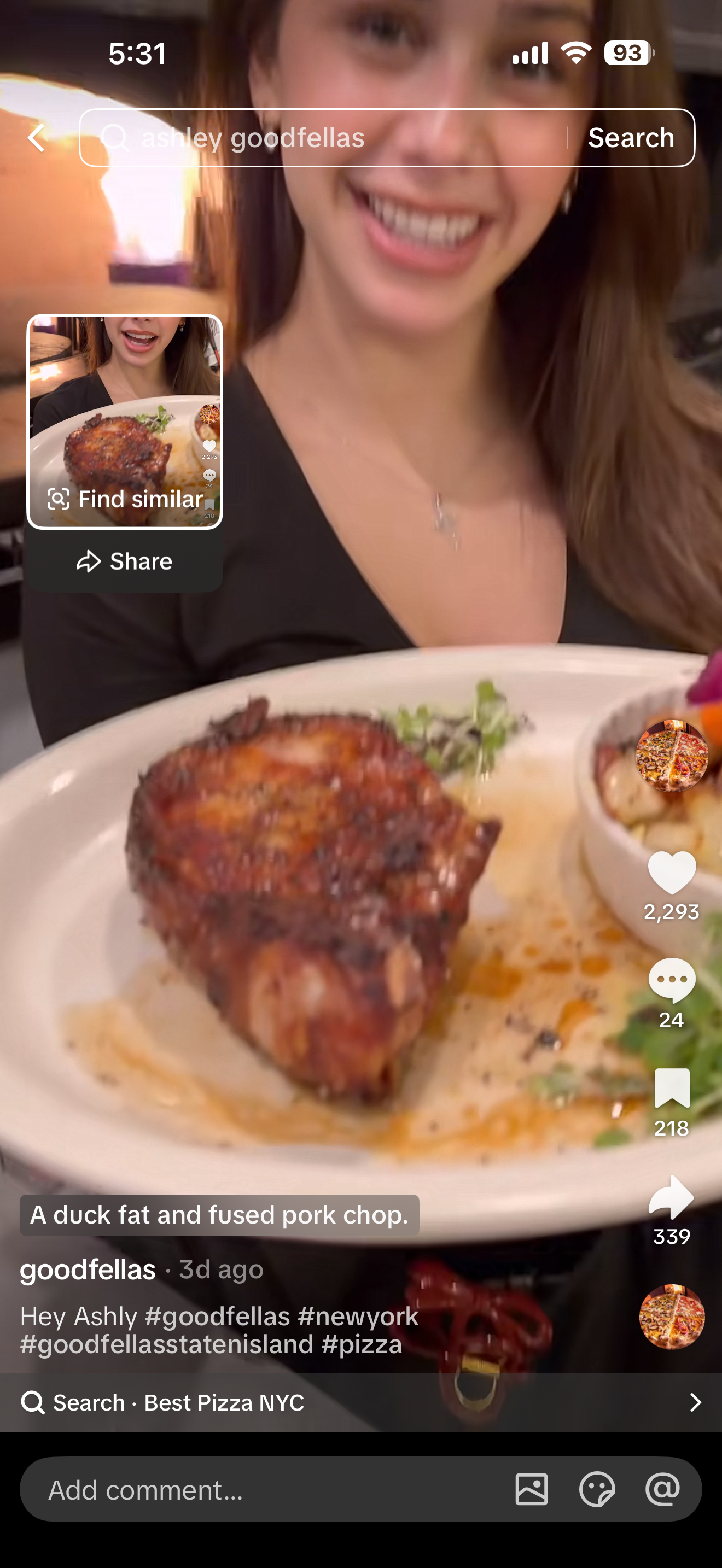Open the comments on this video

click(x=672, y=980)
